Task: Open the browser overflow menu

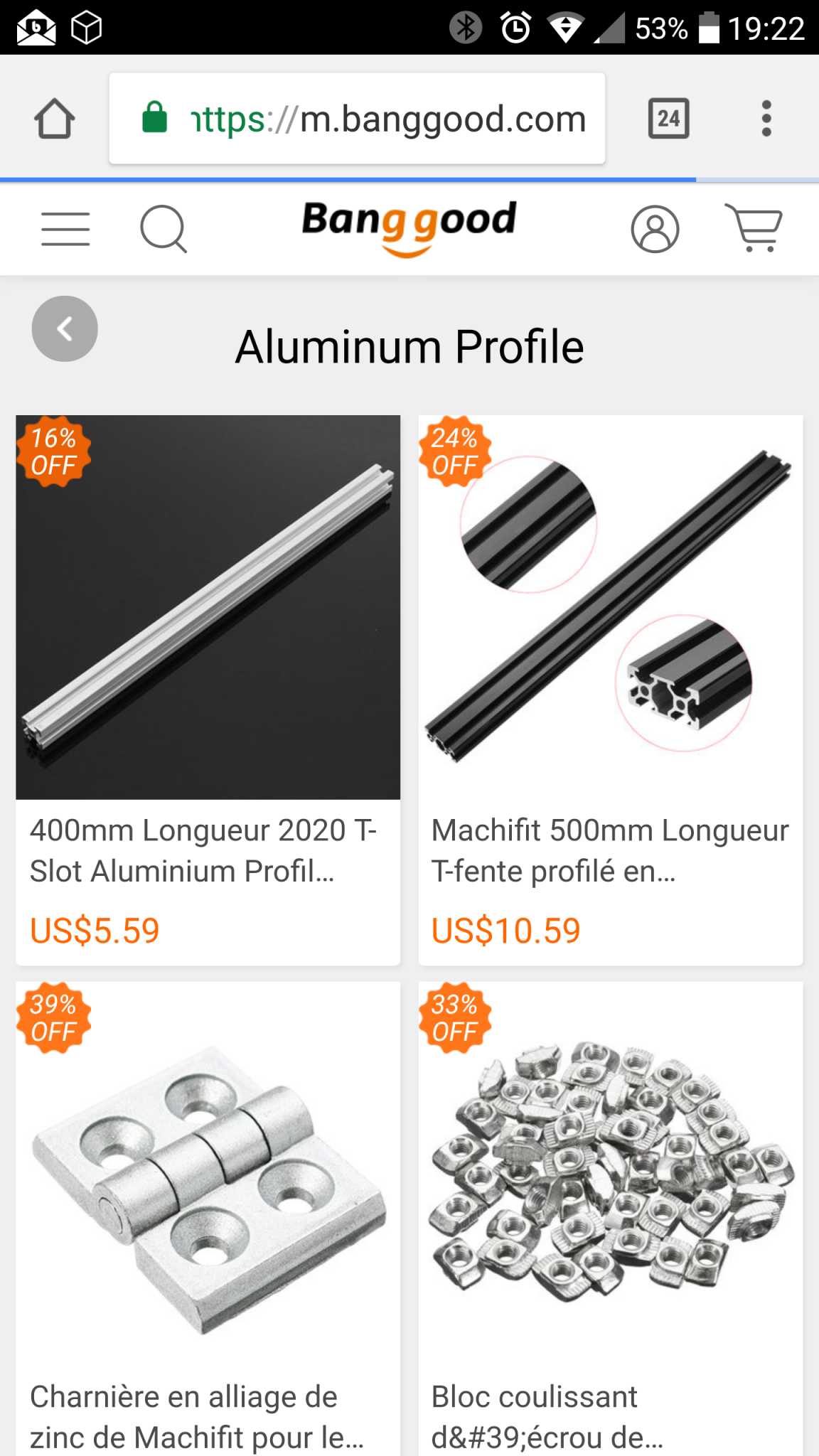Action: point(766,119)
